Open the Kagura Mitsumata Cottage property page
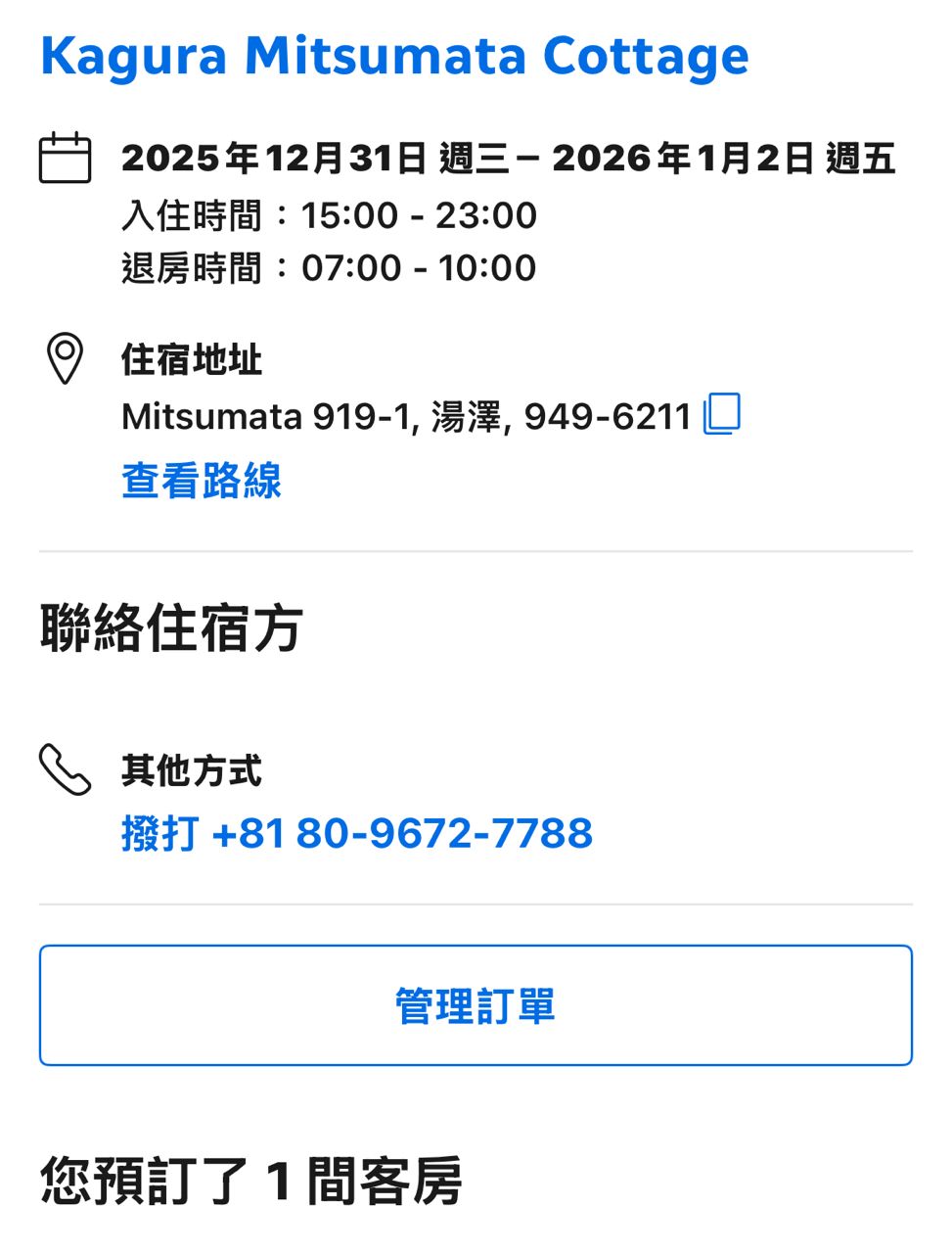 point(394,57)
